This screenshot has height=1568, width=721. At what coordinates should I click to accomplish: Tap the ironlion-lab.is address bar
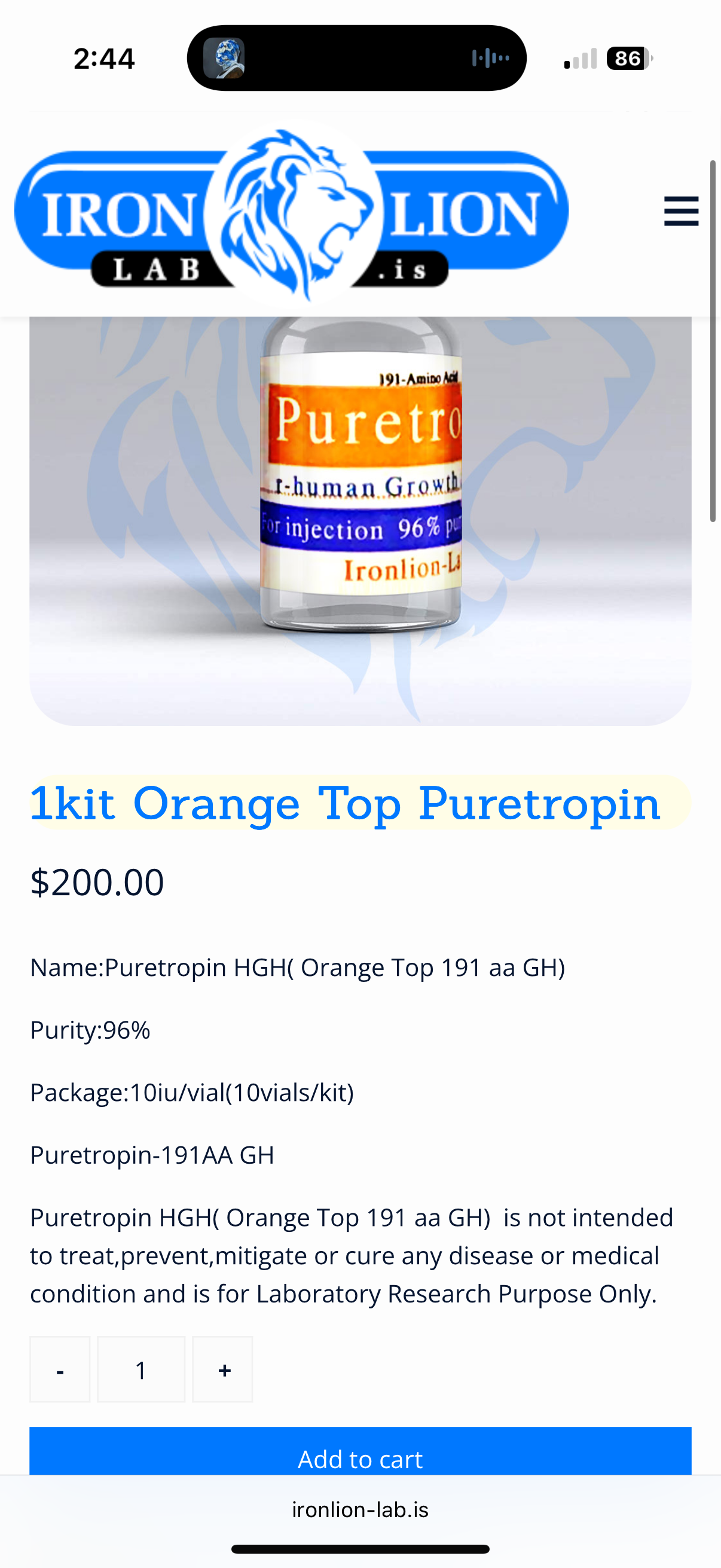click(360, 1509)
